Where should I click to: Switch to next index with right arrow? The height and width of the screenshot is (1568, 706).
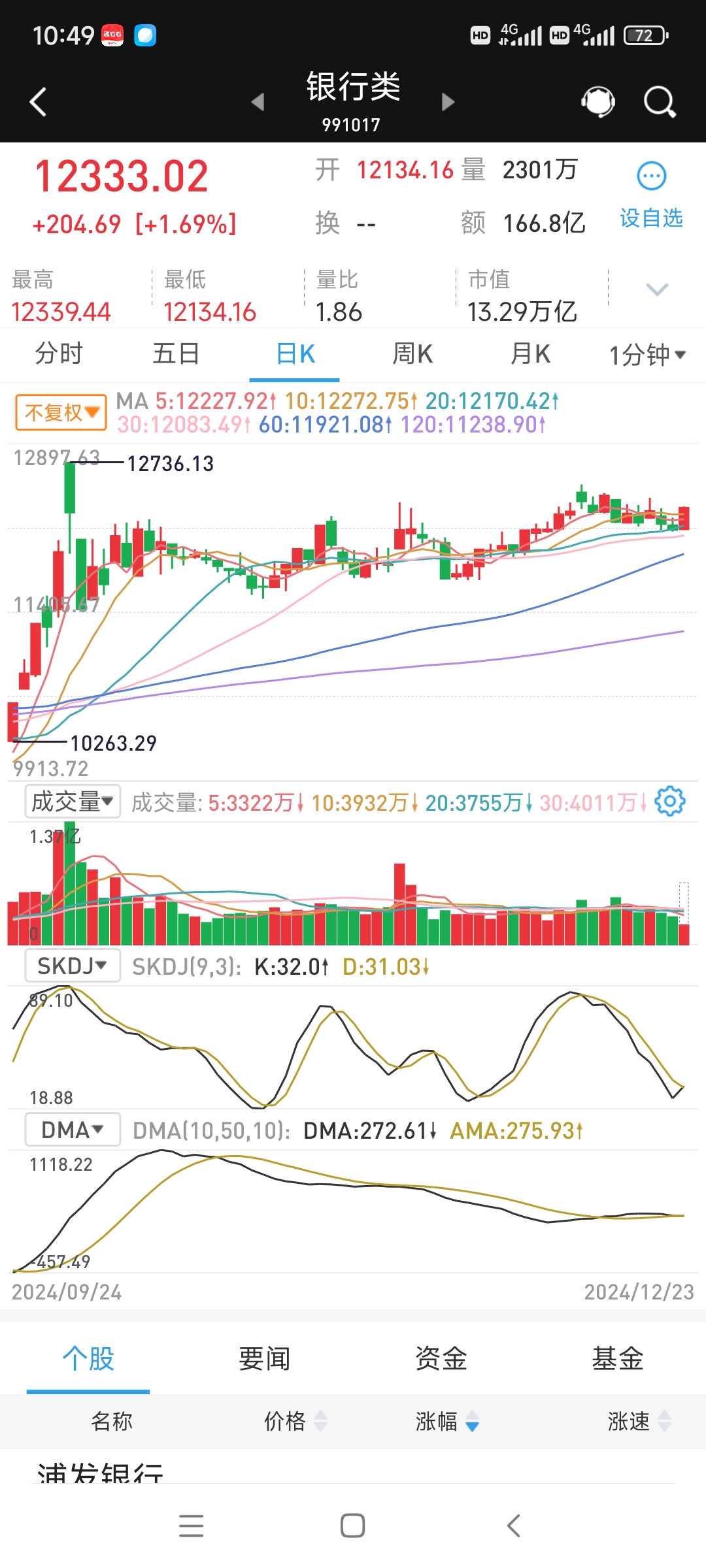(448, 102)
